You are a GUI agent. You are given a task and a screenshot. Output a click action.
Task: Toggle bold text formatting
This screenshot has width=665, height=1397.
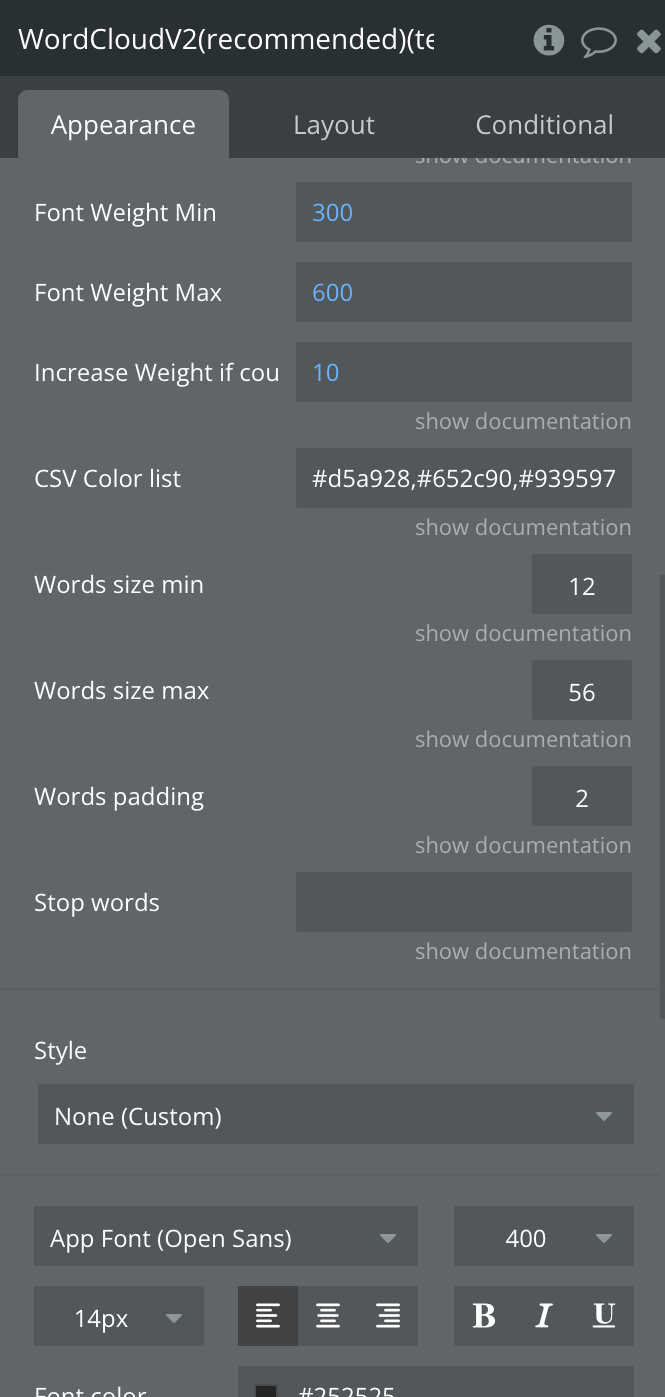pos(484,1316)
